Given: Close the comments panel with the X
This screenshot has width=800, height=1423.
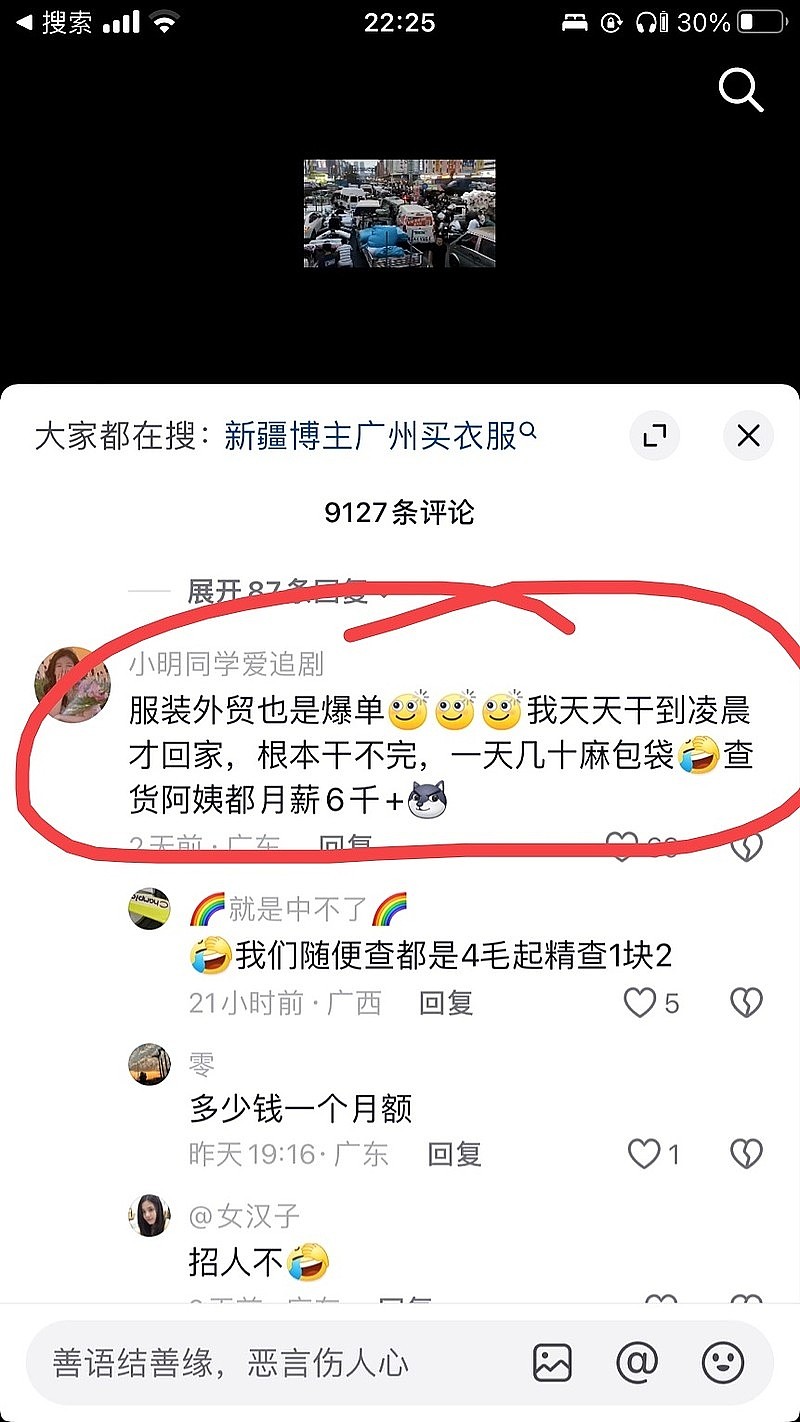Looking at the screenshot, I should pos(748,436).
